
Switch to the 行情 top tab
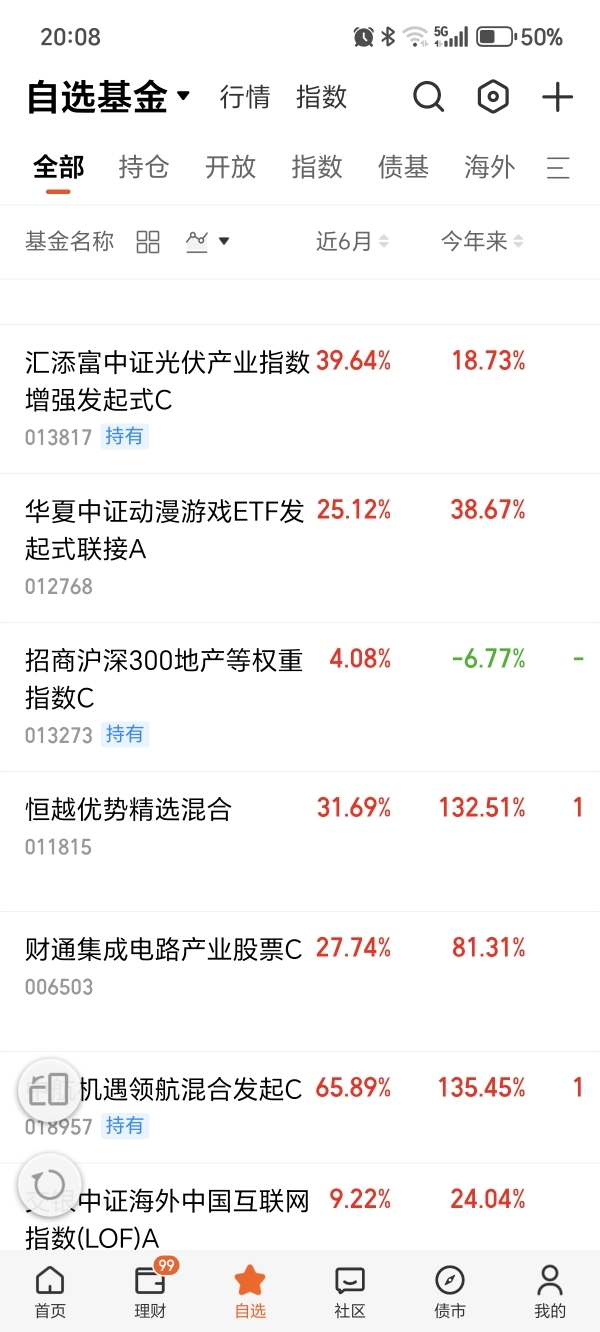coord(245,97)
